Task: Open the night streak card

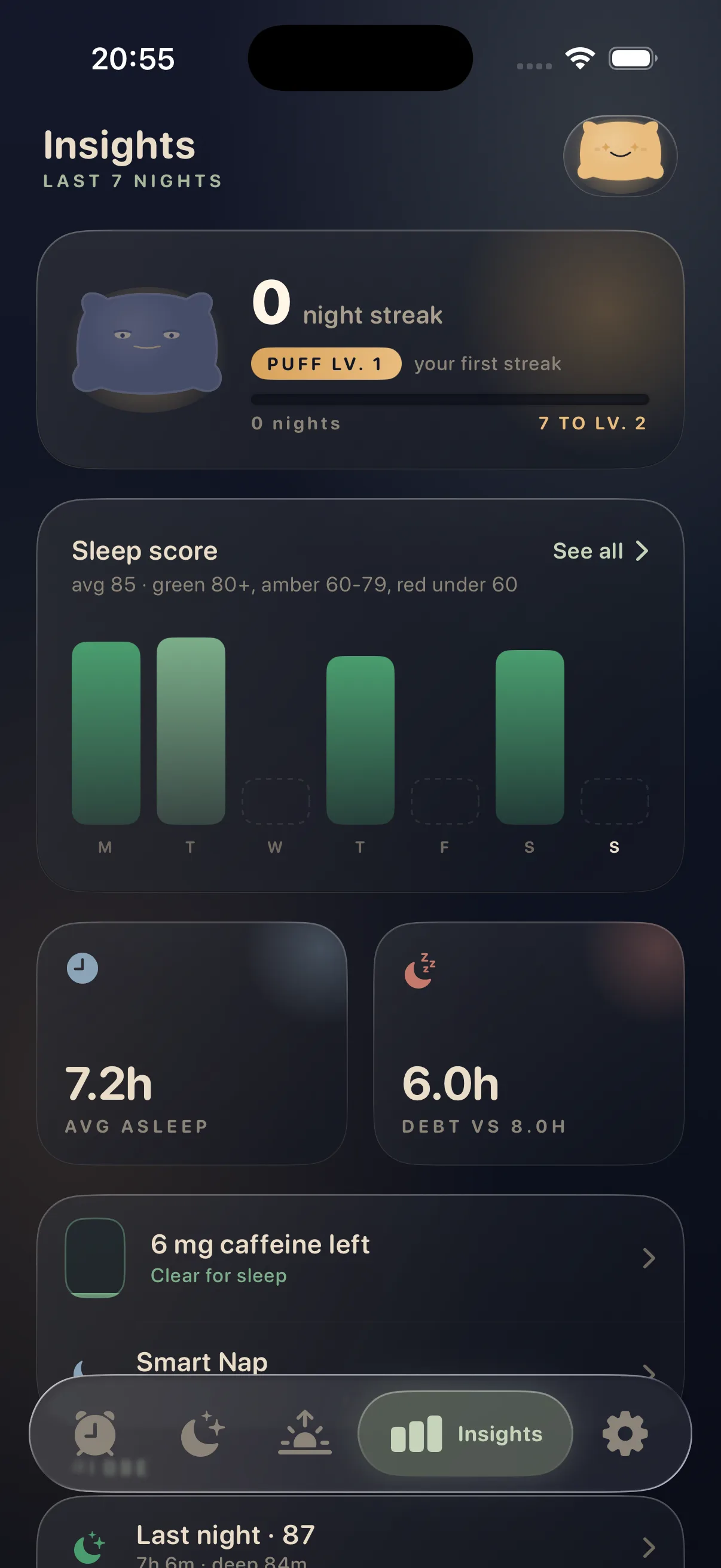Action: click(x=360, y=349)
